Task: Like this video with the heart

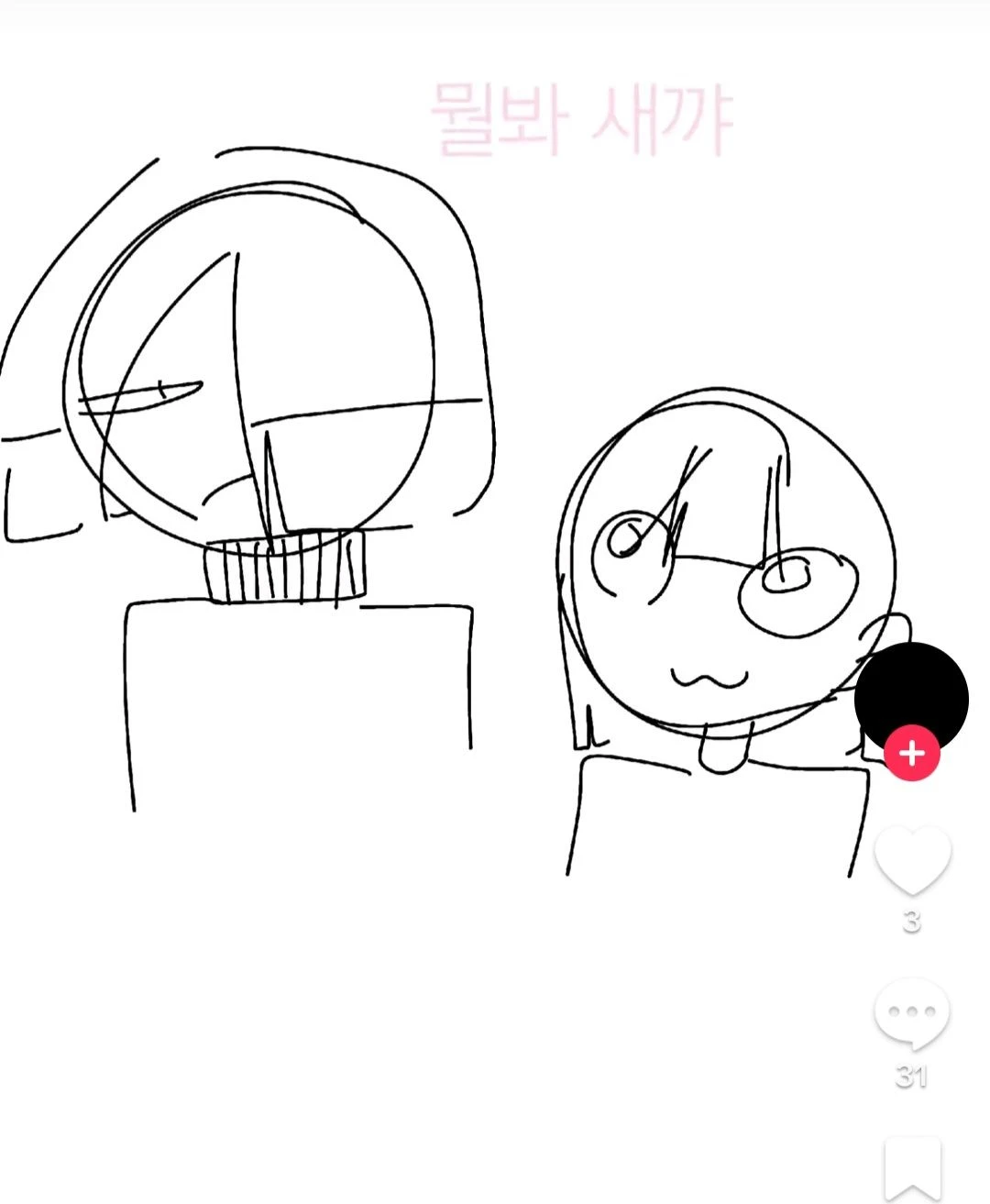Action: (912, 858)
